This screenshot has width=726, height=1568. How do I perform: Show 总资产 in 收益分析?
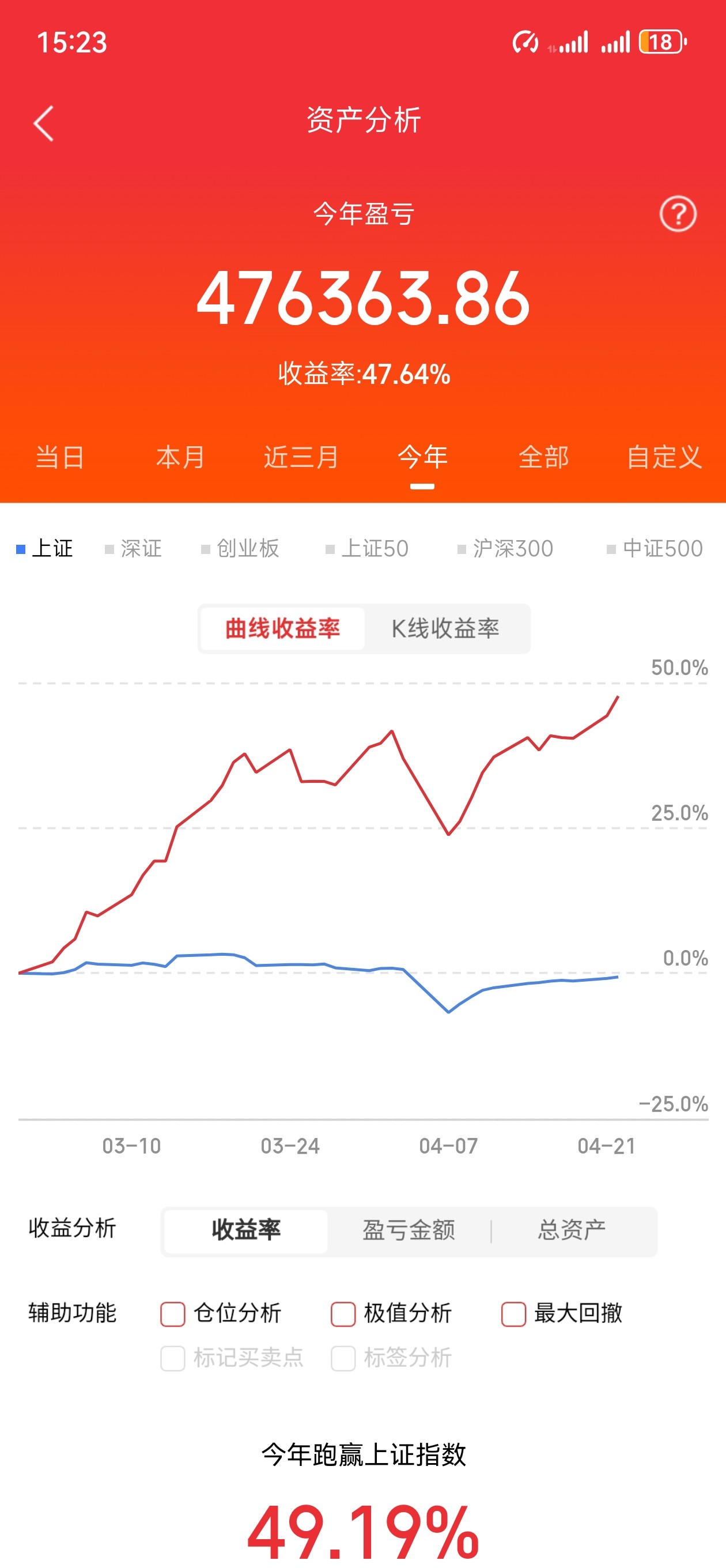572,1230
